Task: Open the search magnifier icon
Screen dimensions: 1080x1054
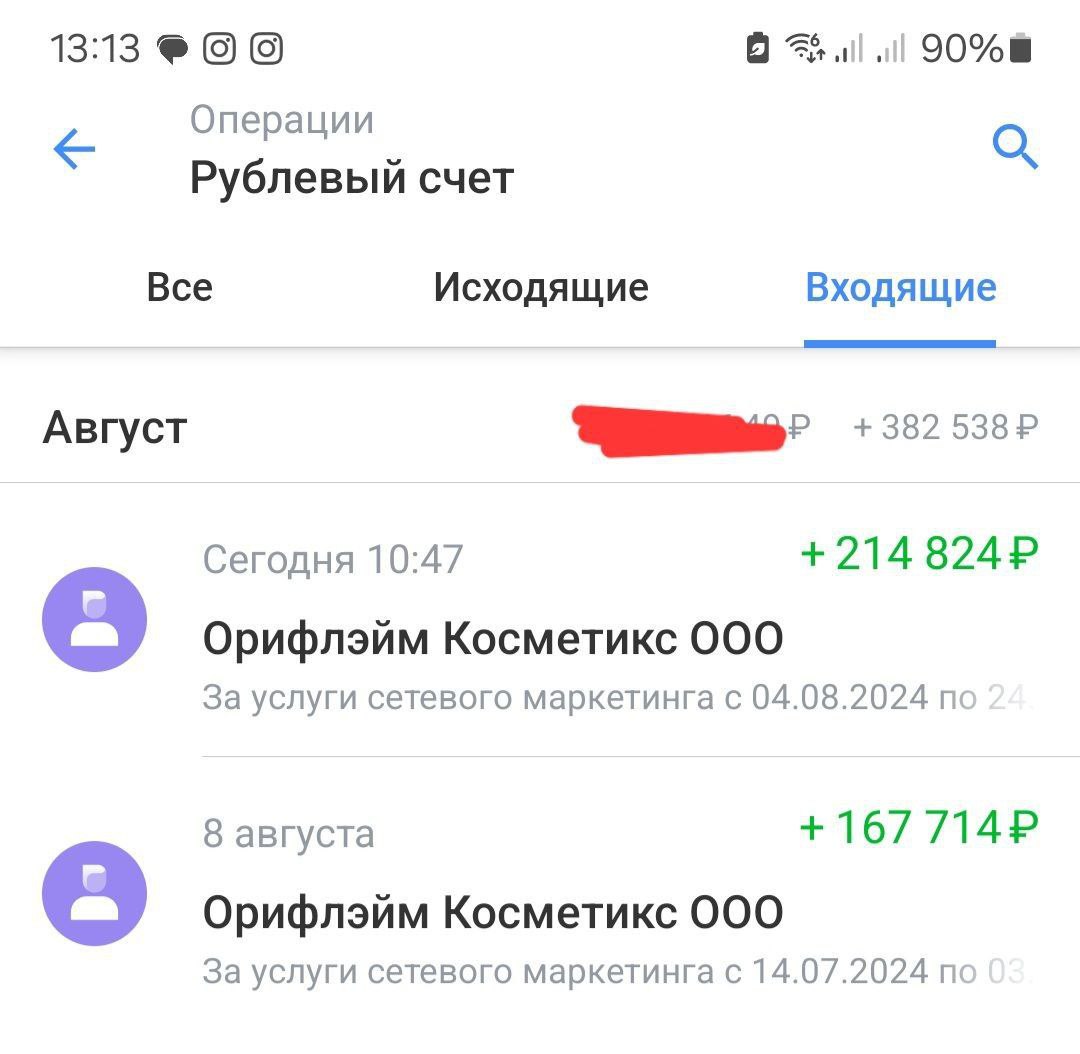Action: 1015,149
